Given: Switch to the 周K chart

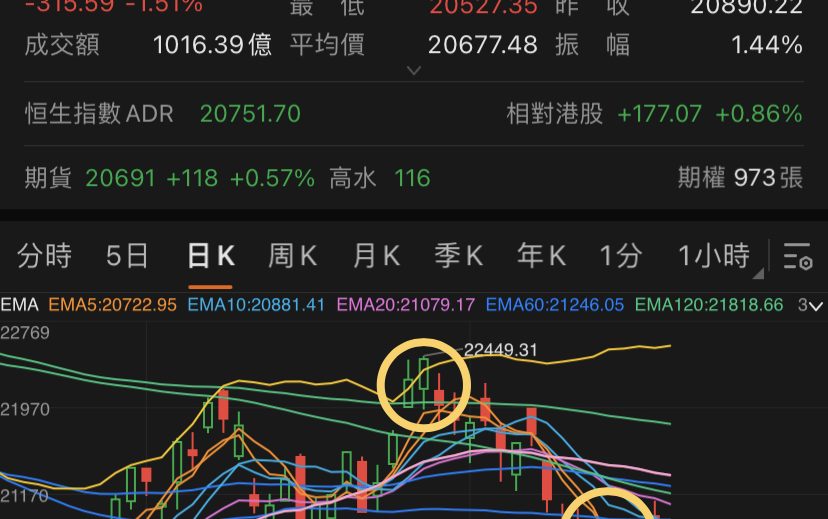Looking at the screenshot, I should (292, 256).
